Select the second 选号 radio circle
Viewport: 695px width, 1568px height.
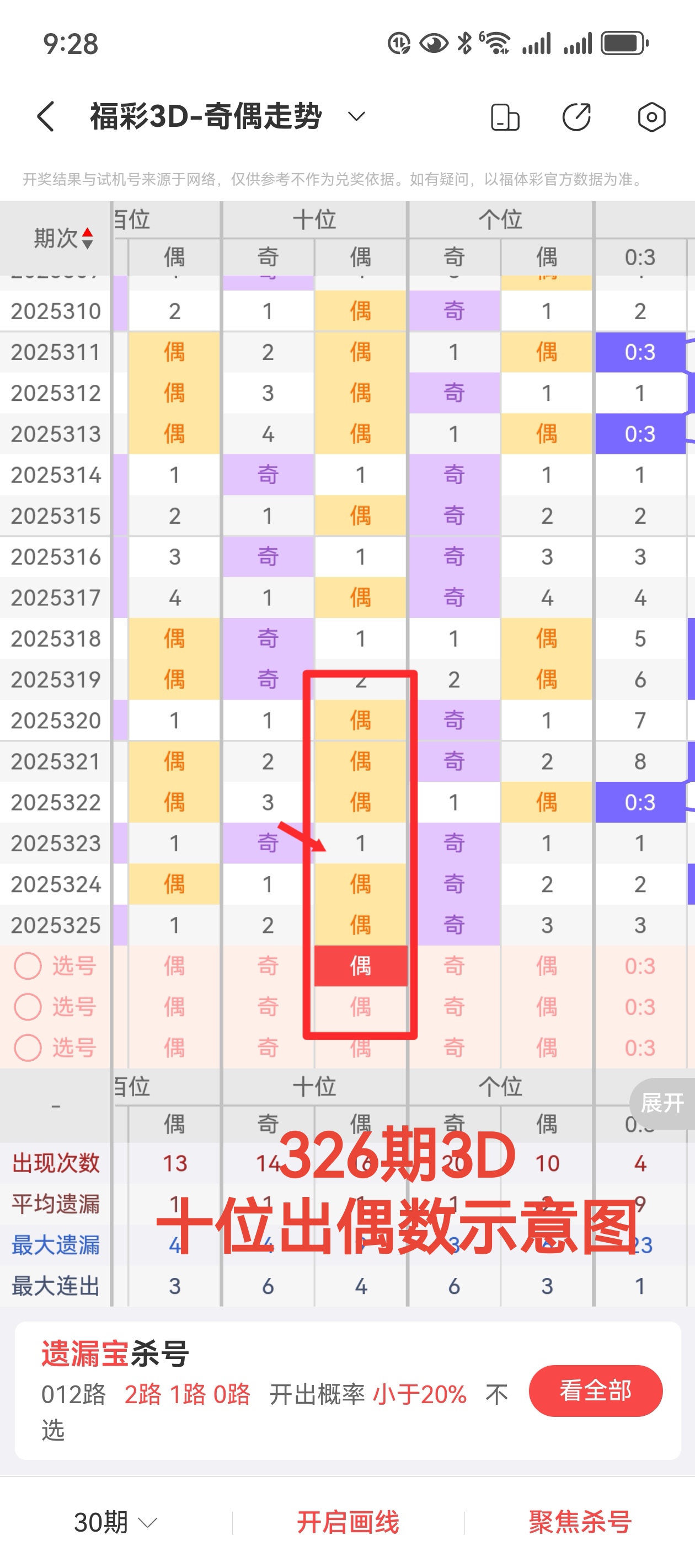(28, 1007)
